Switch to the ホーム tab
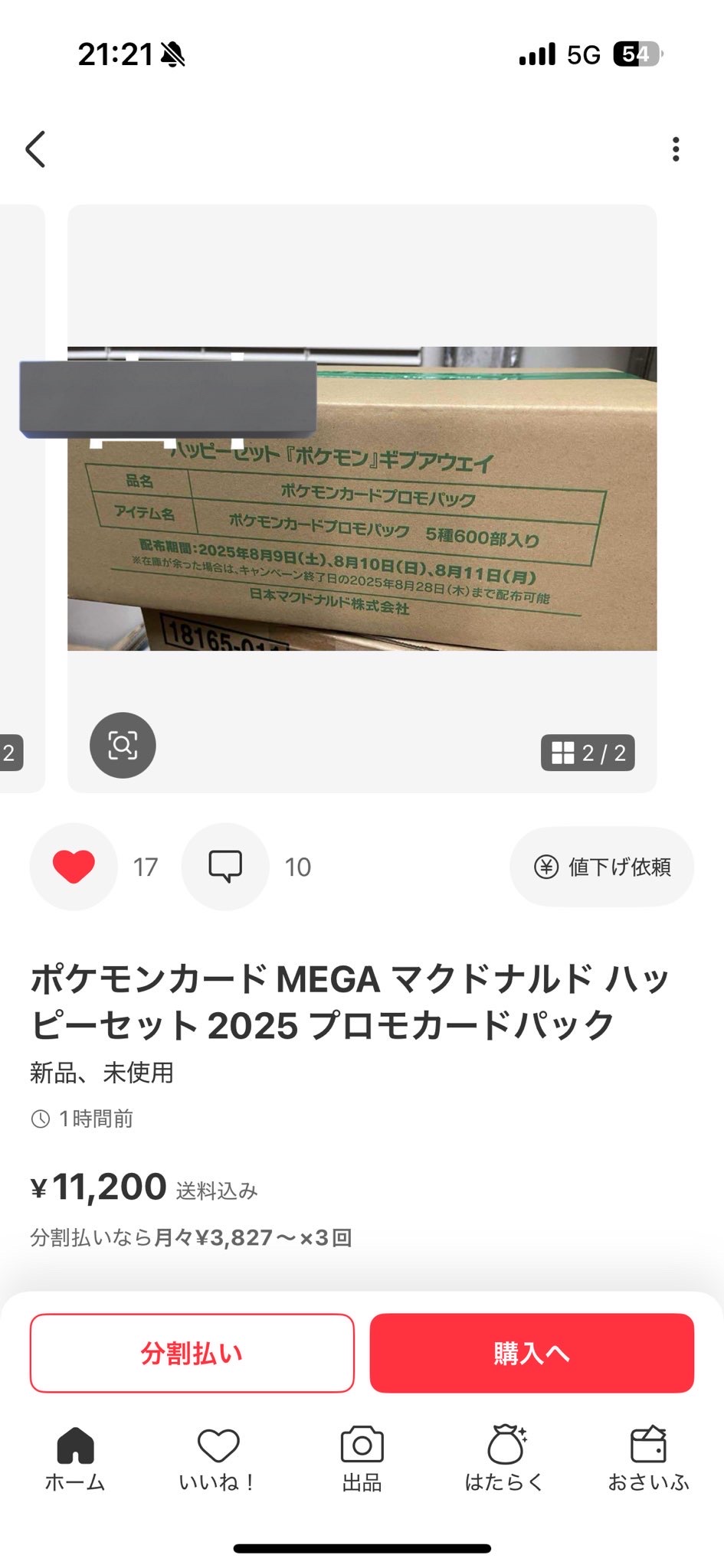724x1568 pixels. coord(75,1459)
